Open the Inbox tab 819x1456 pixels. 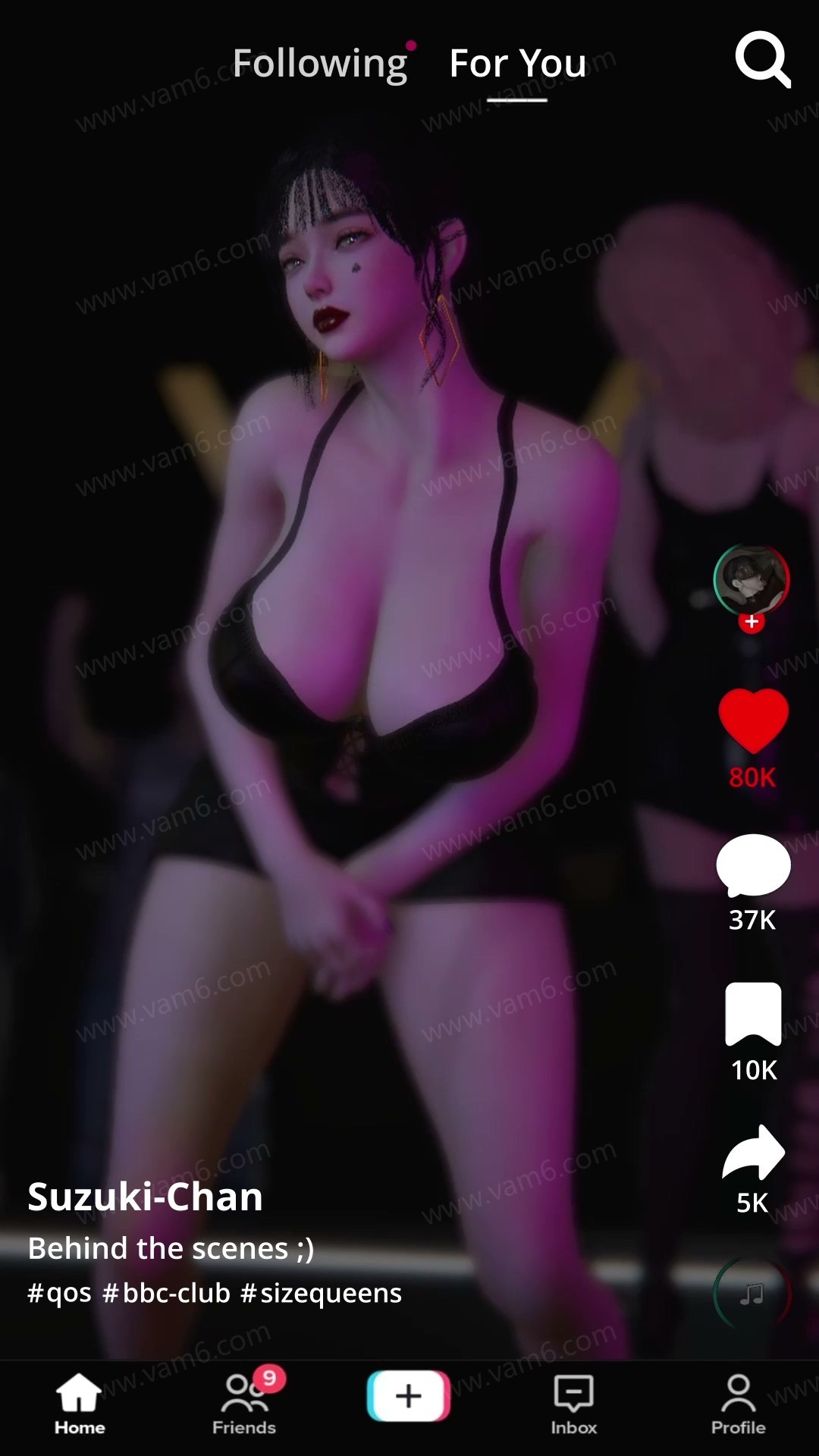tap(574, 1404)
